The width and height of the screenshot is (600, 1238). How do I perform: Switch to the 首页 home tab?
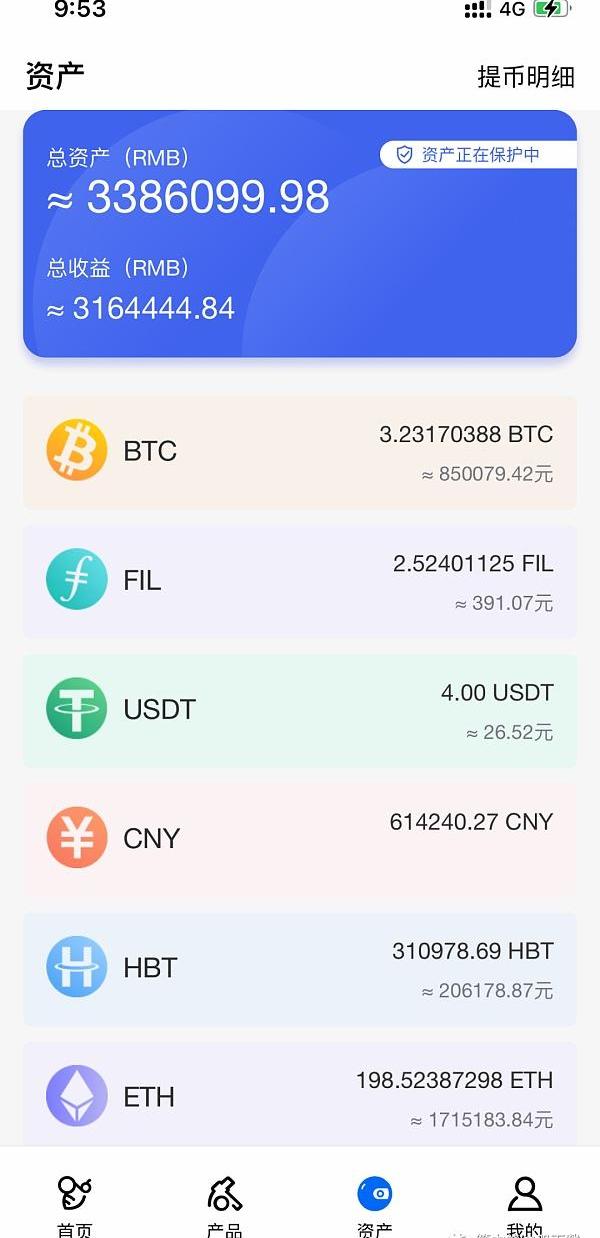75,1203
